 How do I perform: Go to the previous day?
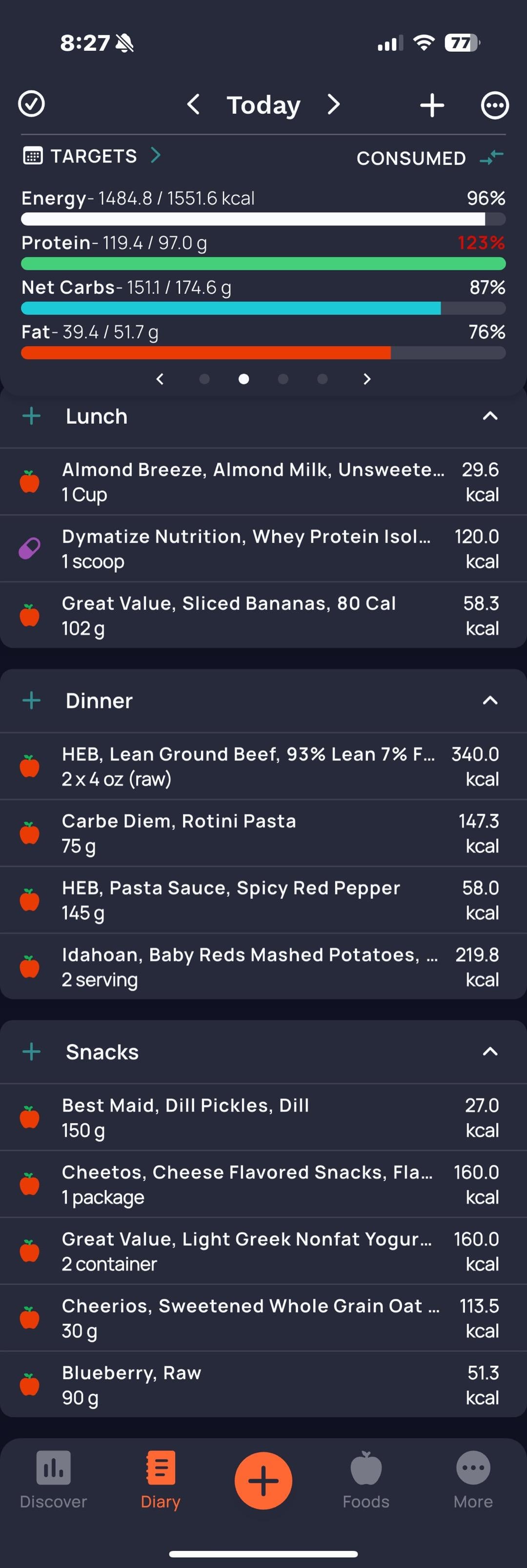pyautogui.click(x=193, y=104)
